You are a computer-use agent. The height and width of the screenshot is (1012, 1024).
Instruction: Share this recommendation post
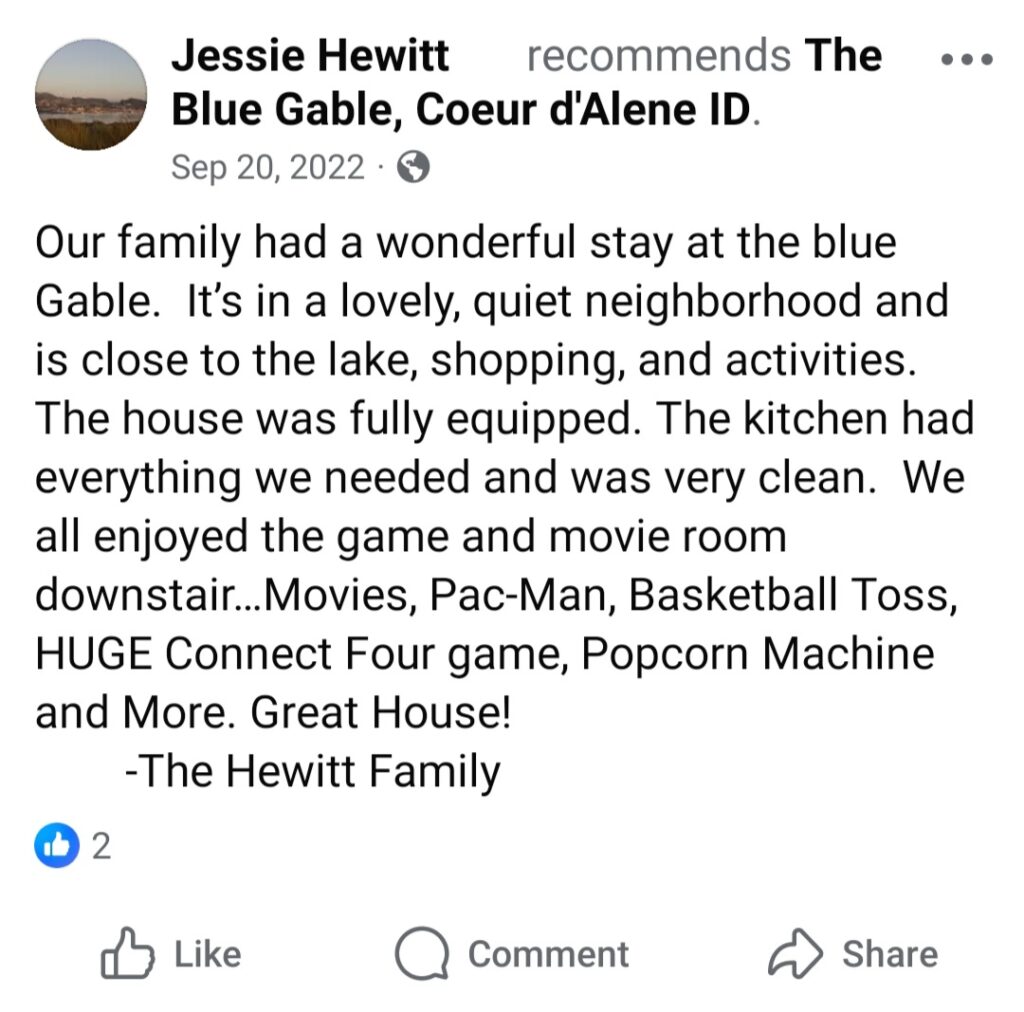852,953
